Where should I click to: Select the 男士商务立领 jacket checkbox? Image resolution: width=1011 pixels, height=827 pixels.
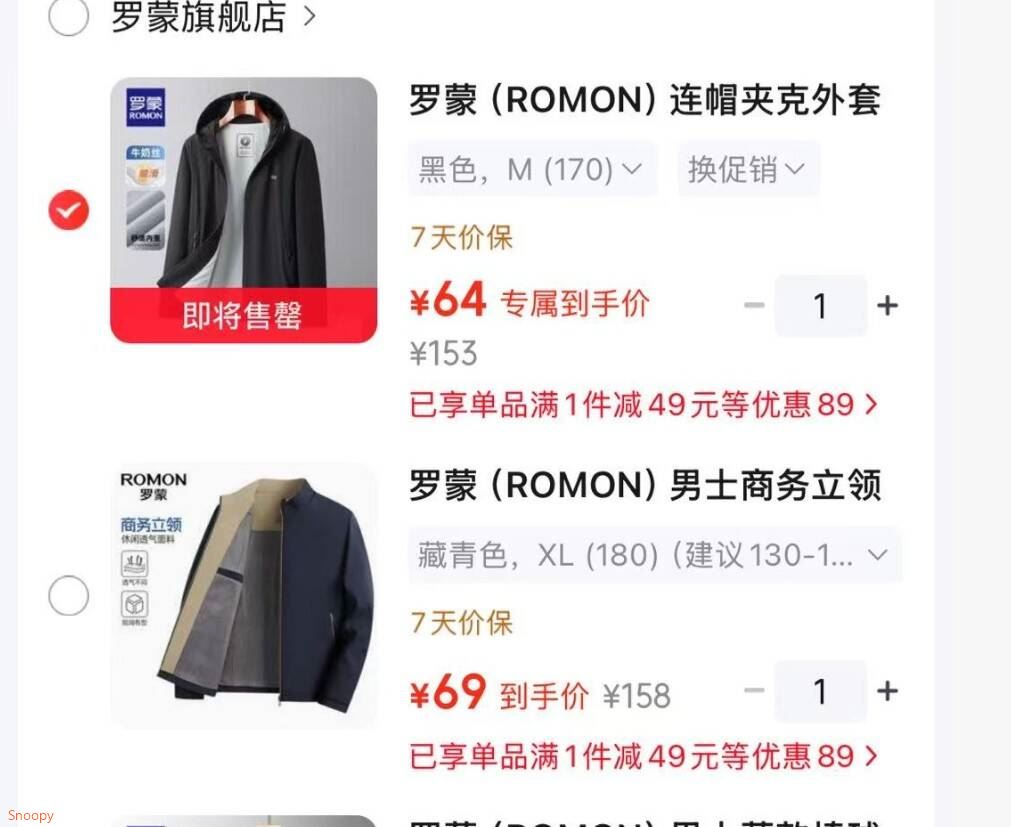(68, 595)
